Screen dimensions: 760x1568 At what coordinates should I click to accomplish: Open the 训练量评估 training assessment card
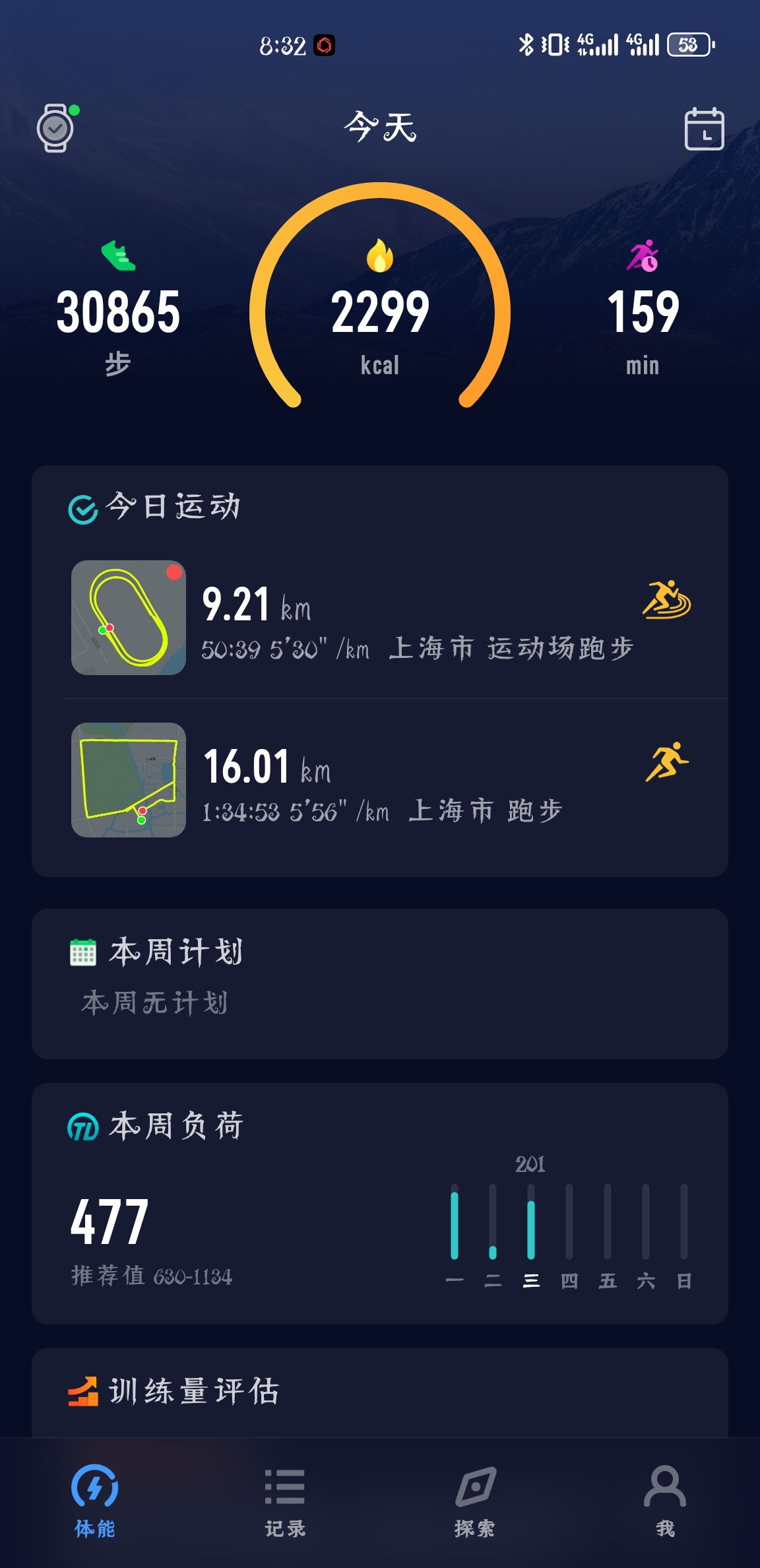(x=380, y=1391)
